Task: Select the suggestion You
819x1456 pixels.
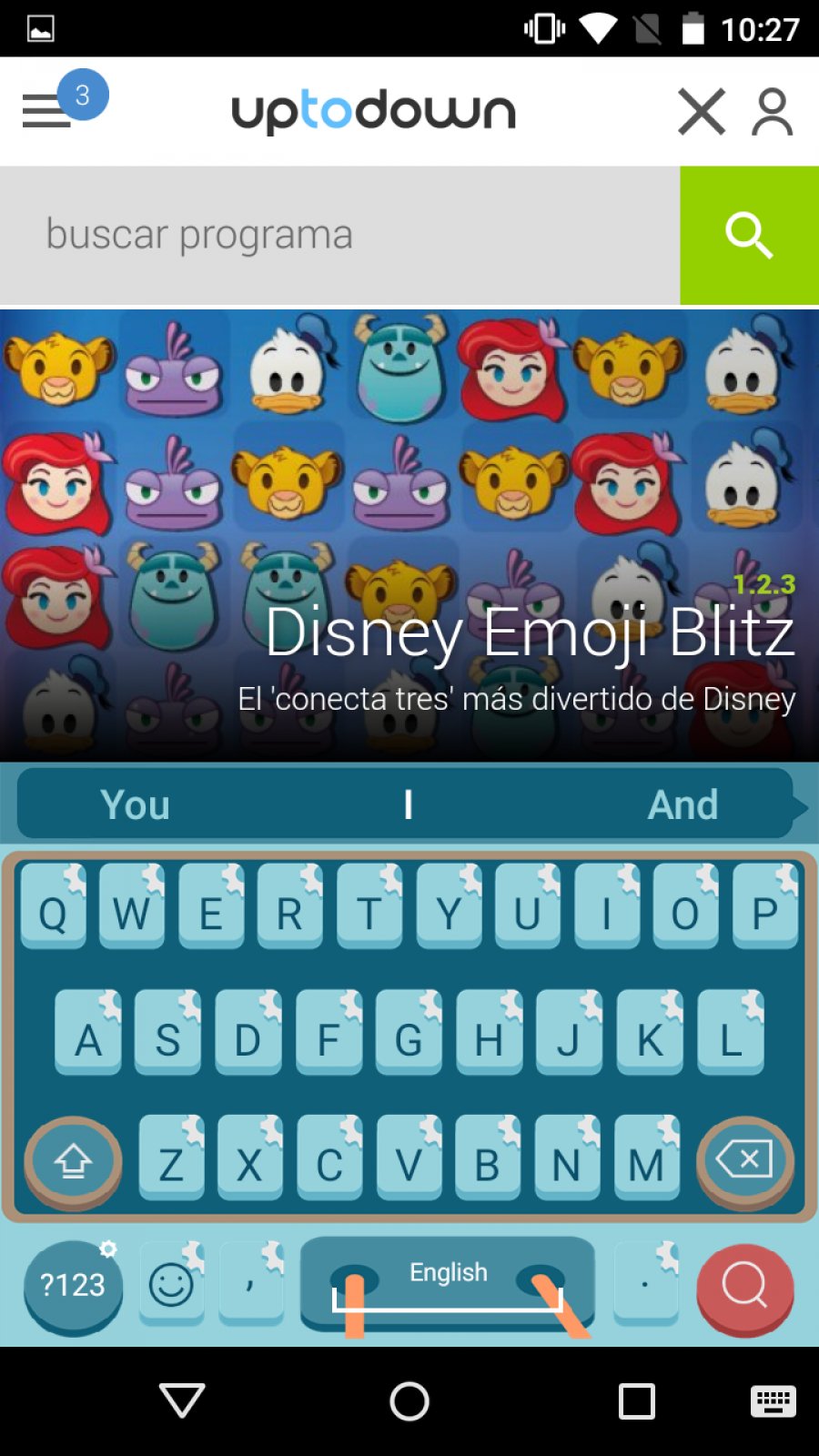Action: (135, 804)
